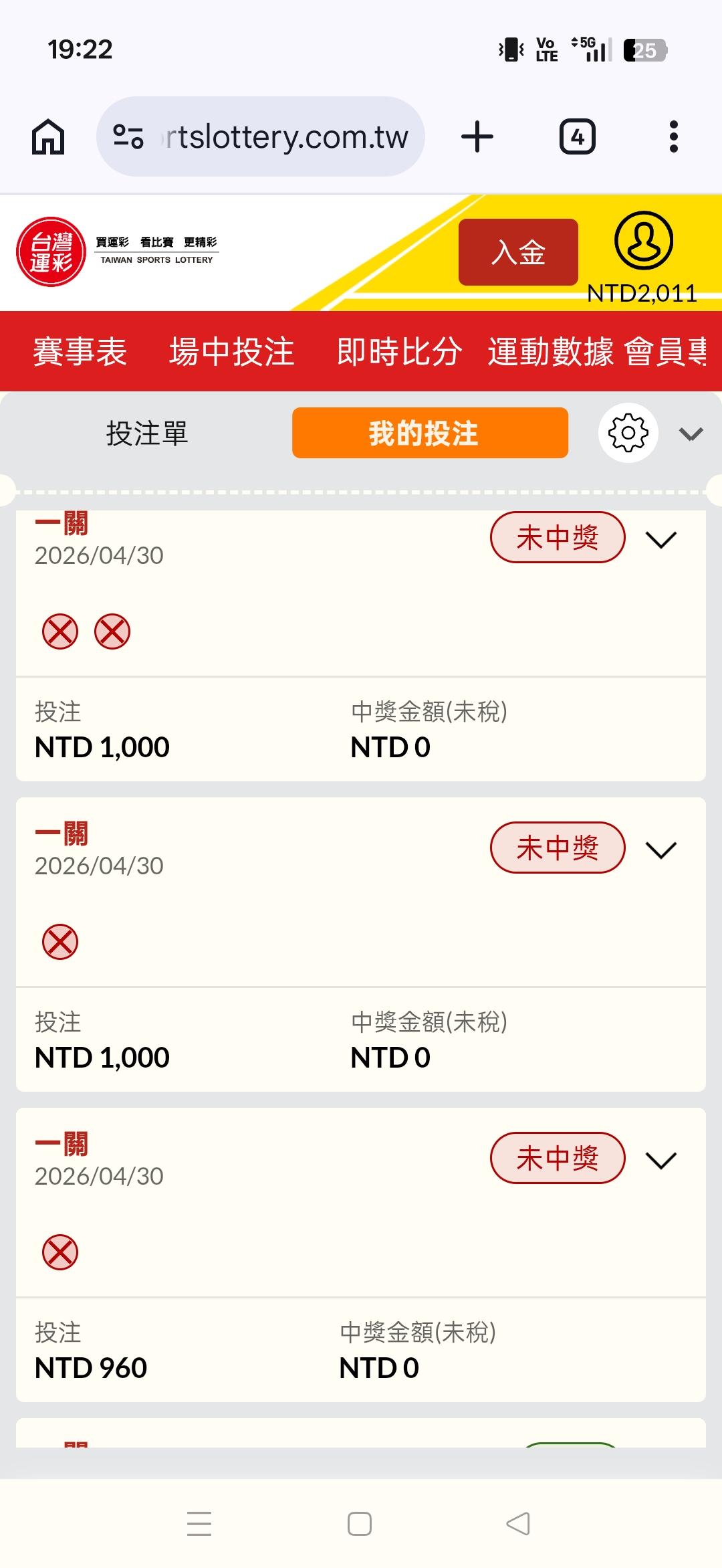Open the browser overflow menu

tap(673, 137)
